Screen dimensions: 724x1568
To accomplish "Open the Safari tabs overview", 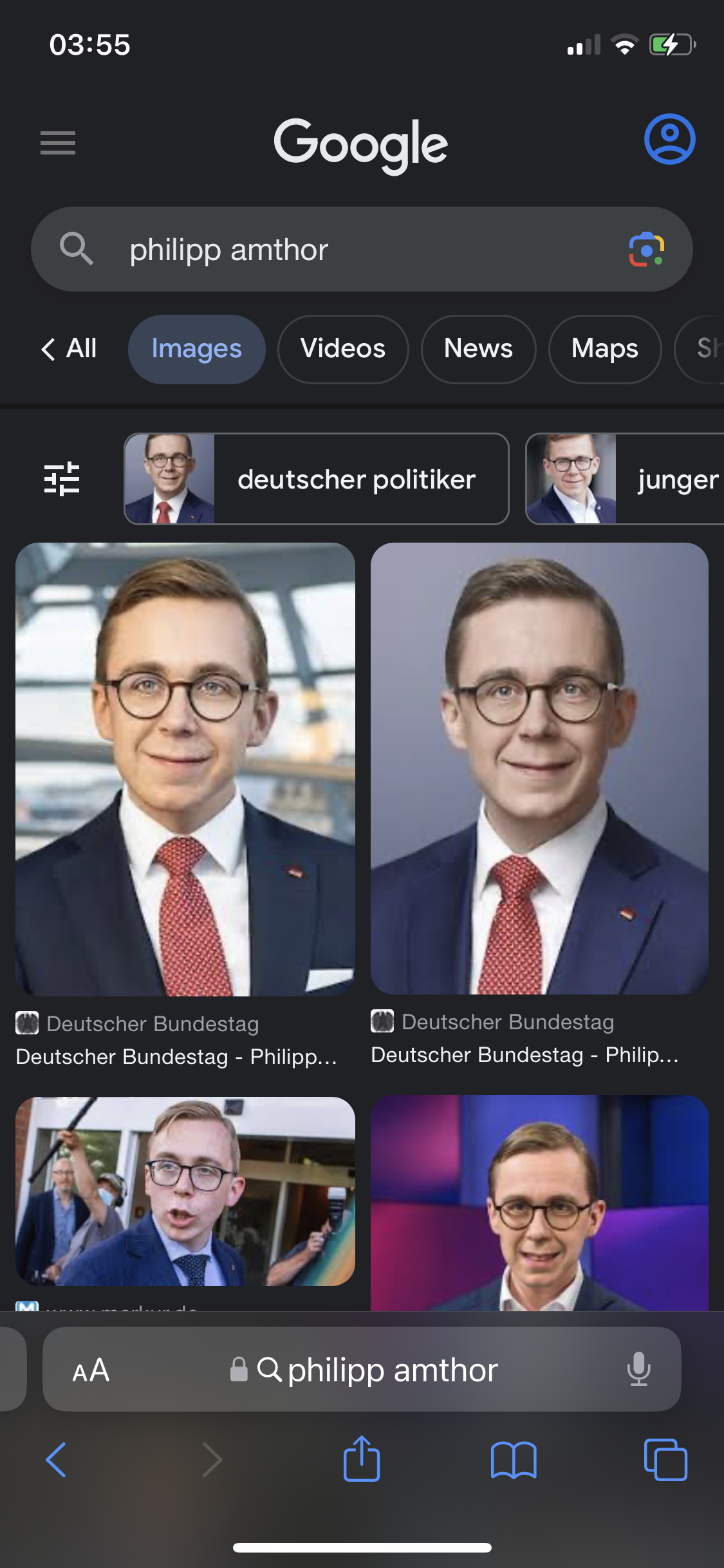I will [665, 1459].
